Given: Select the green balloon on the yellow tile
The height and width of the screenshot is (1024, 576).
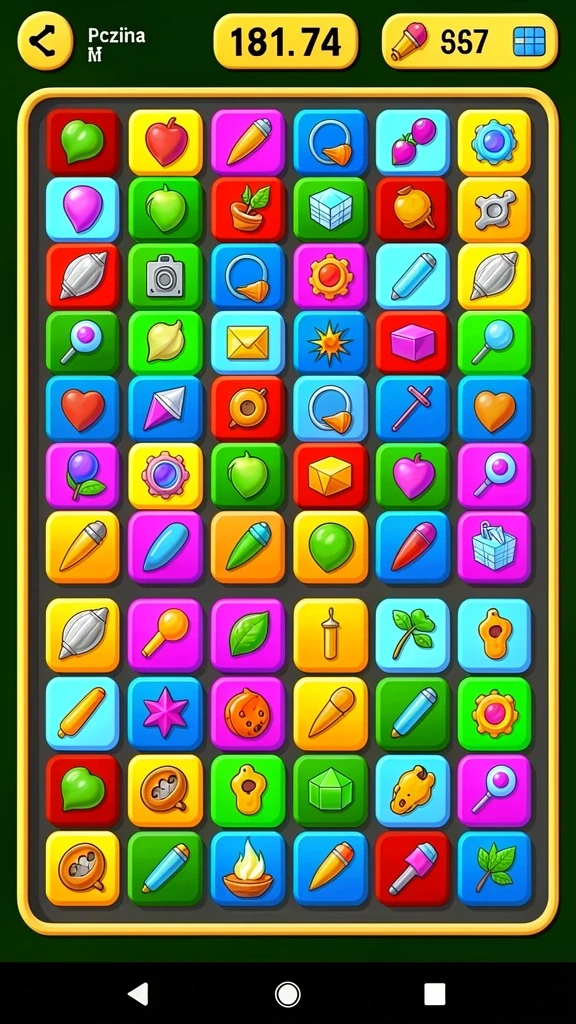Looking at the screenshot, I should tap(330, 547).
